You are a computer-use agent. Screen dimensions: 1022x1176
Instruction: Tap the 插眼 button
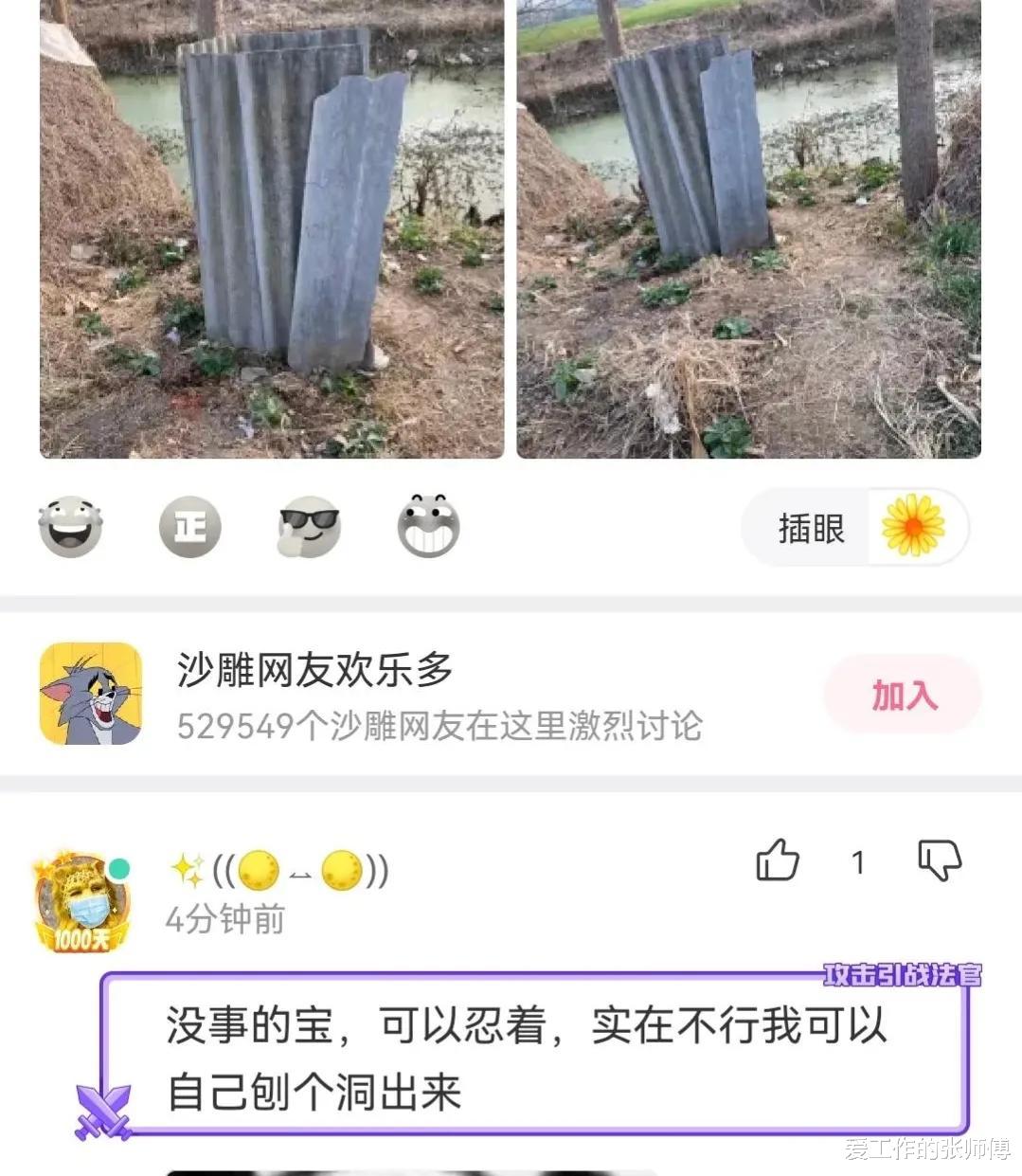click(x=854, y=528)
